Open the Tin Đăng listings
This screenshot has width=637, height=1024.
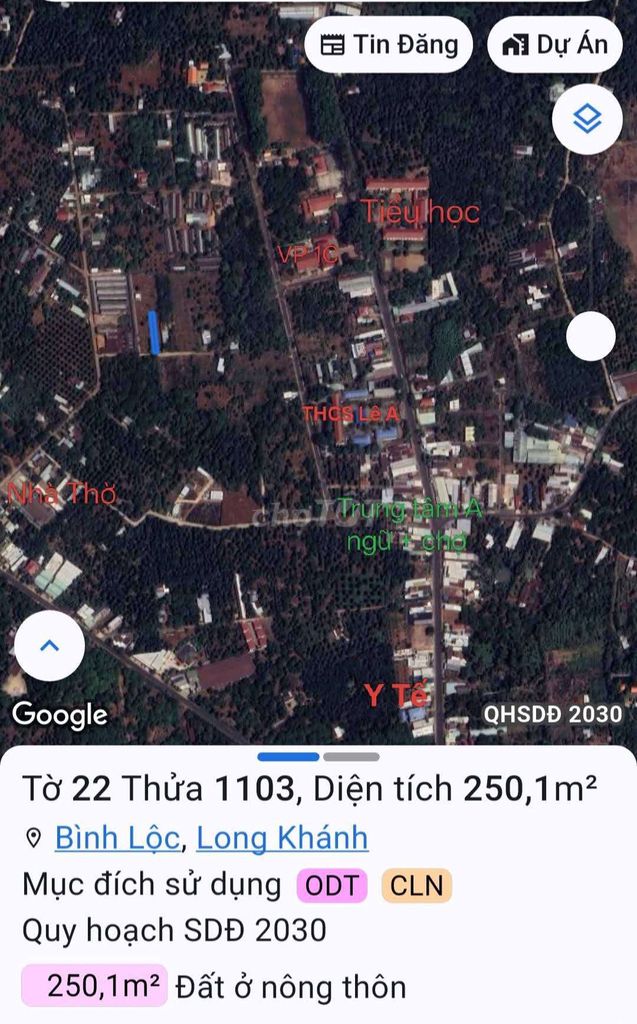tap(388, 45)
